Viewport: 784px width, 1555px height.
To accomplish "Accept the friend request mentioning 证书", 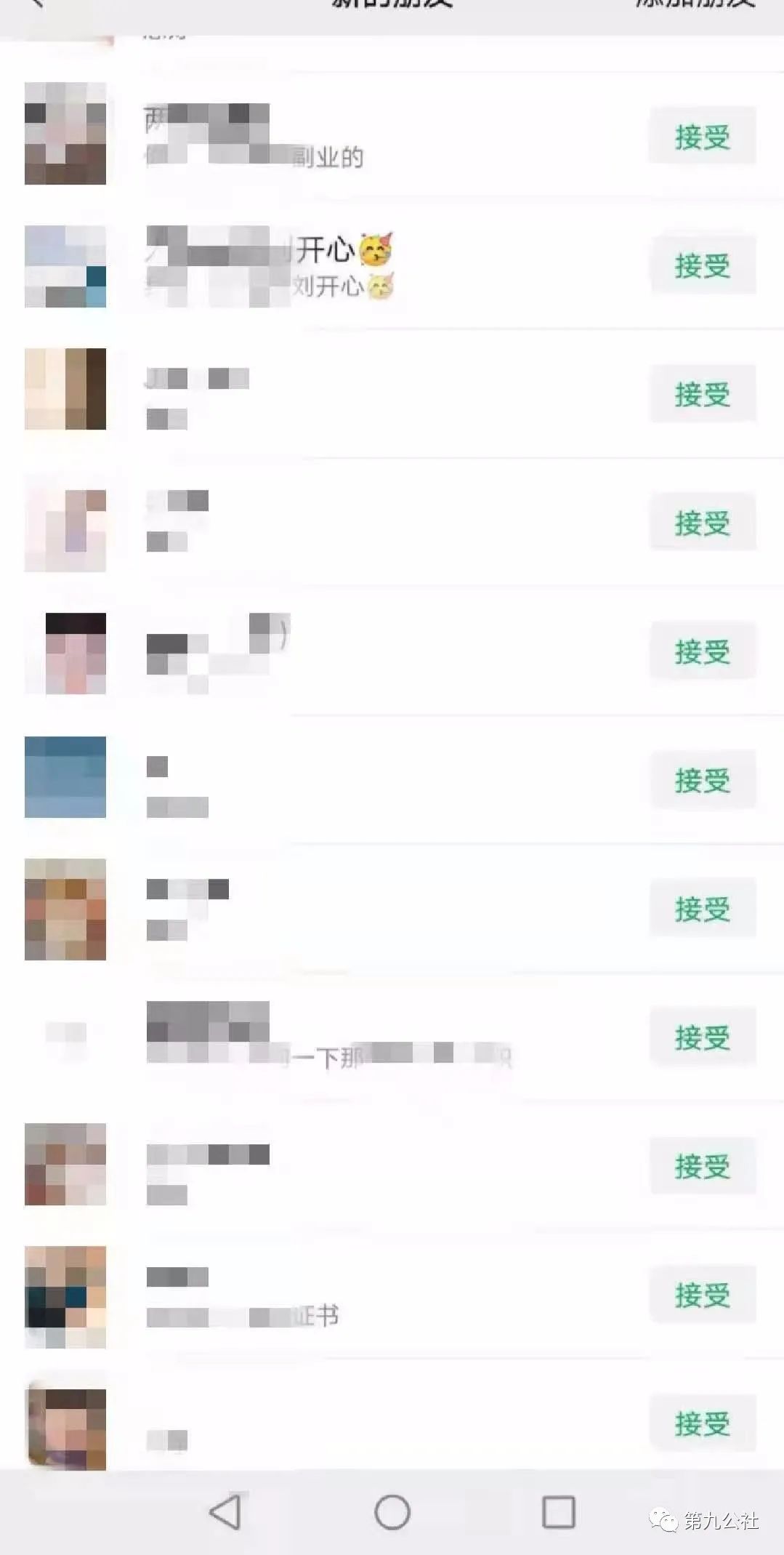I will pyautogui.click(x=702, y=1295).
